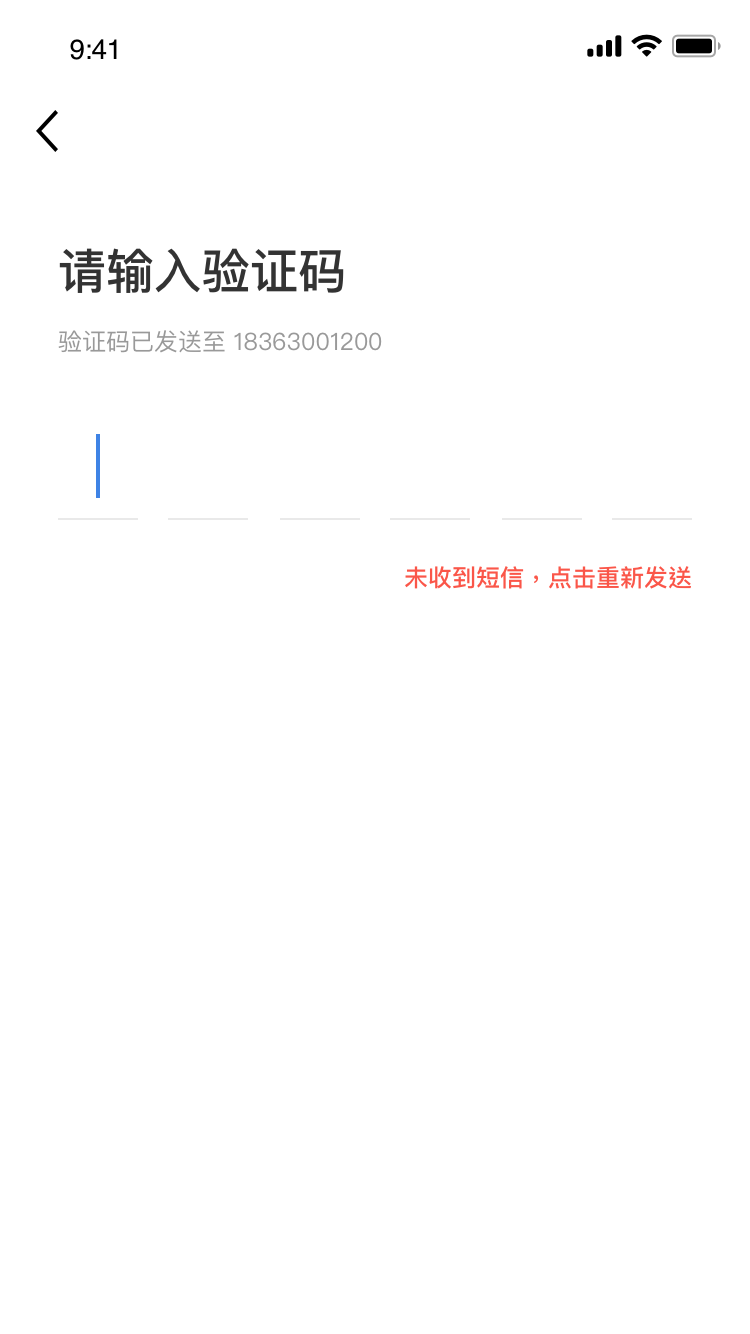Go back using the arrow icon
750x1334 pixels.
coord(47,131)
